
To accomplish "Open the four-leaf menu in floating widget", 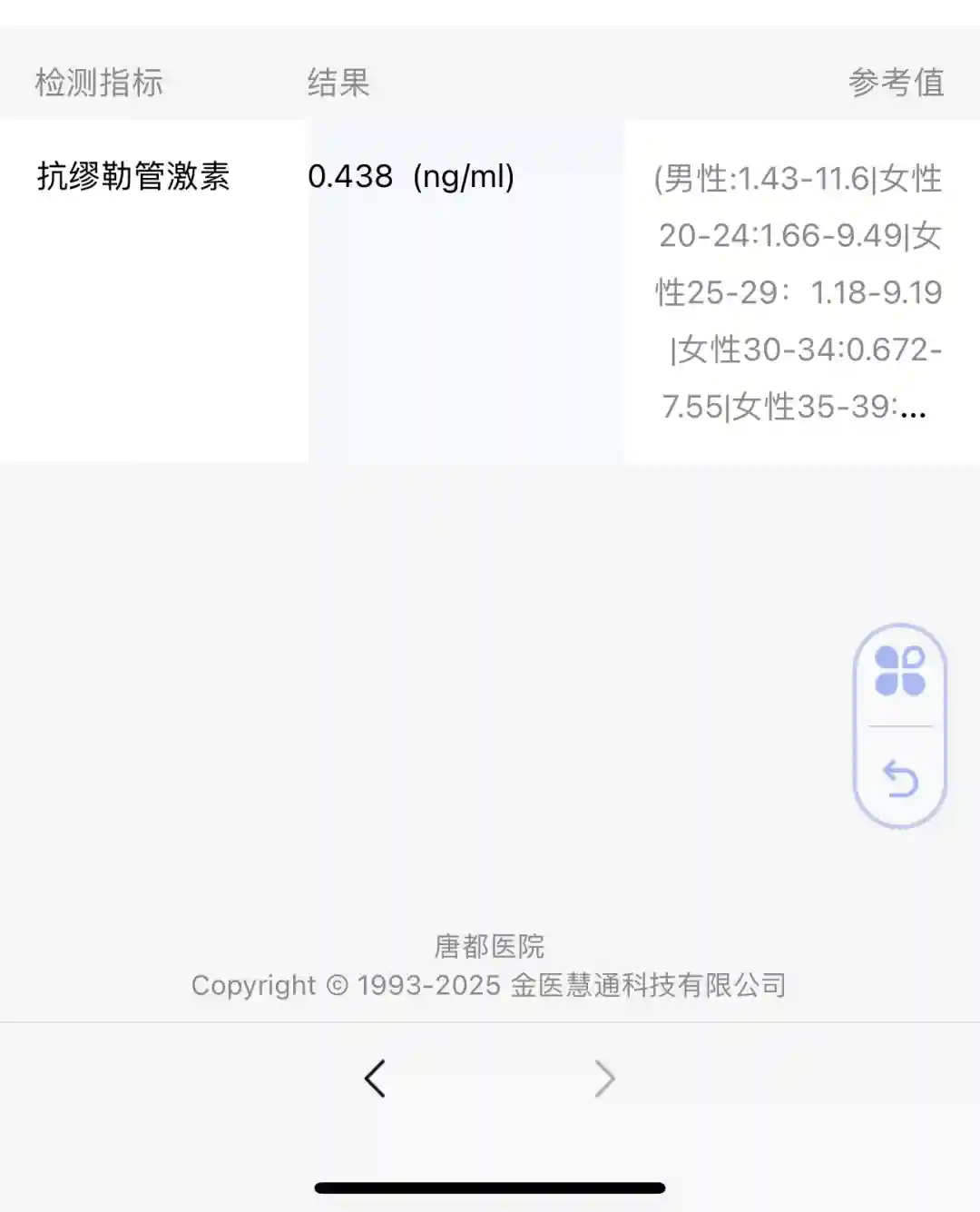I will pyautogui.click(x=899, y=671).
